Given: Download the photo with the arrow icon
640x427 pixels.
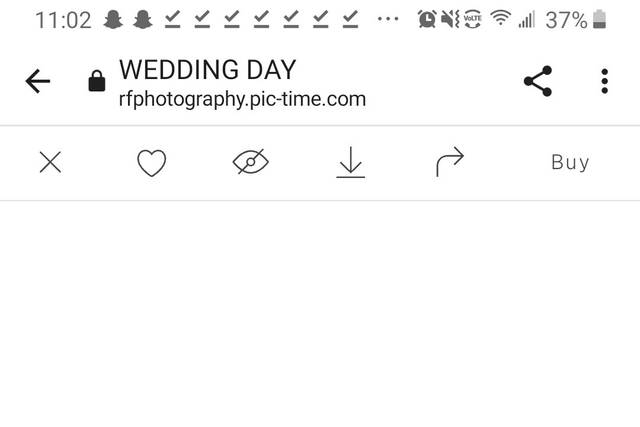Looking at the screenshot, I should [350, 162].
